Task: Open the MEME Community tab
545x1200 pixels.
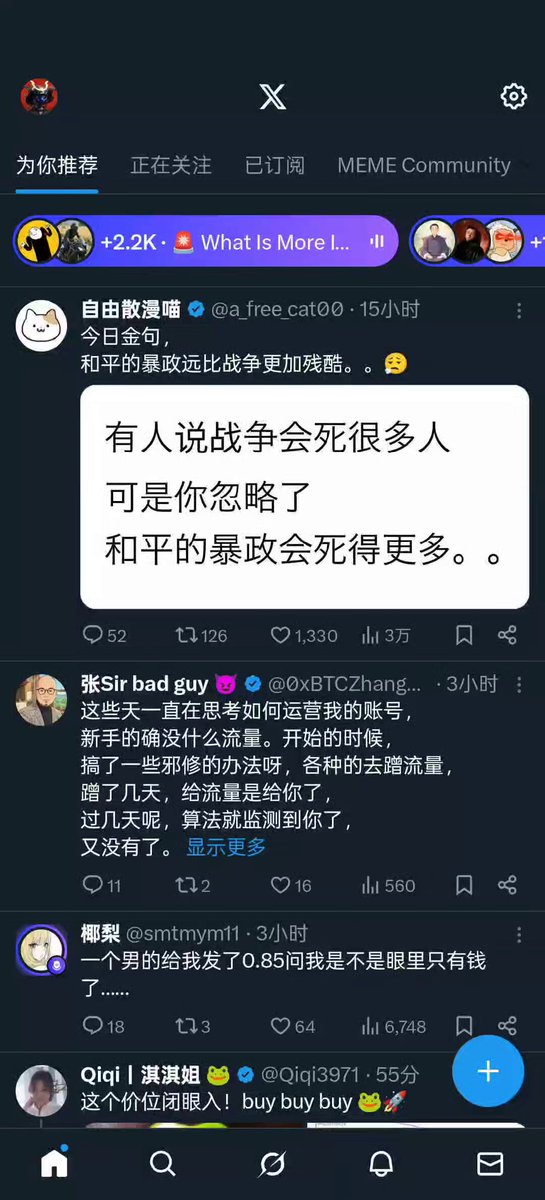Action: tap(424, 165)
